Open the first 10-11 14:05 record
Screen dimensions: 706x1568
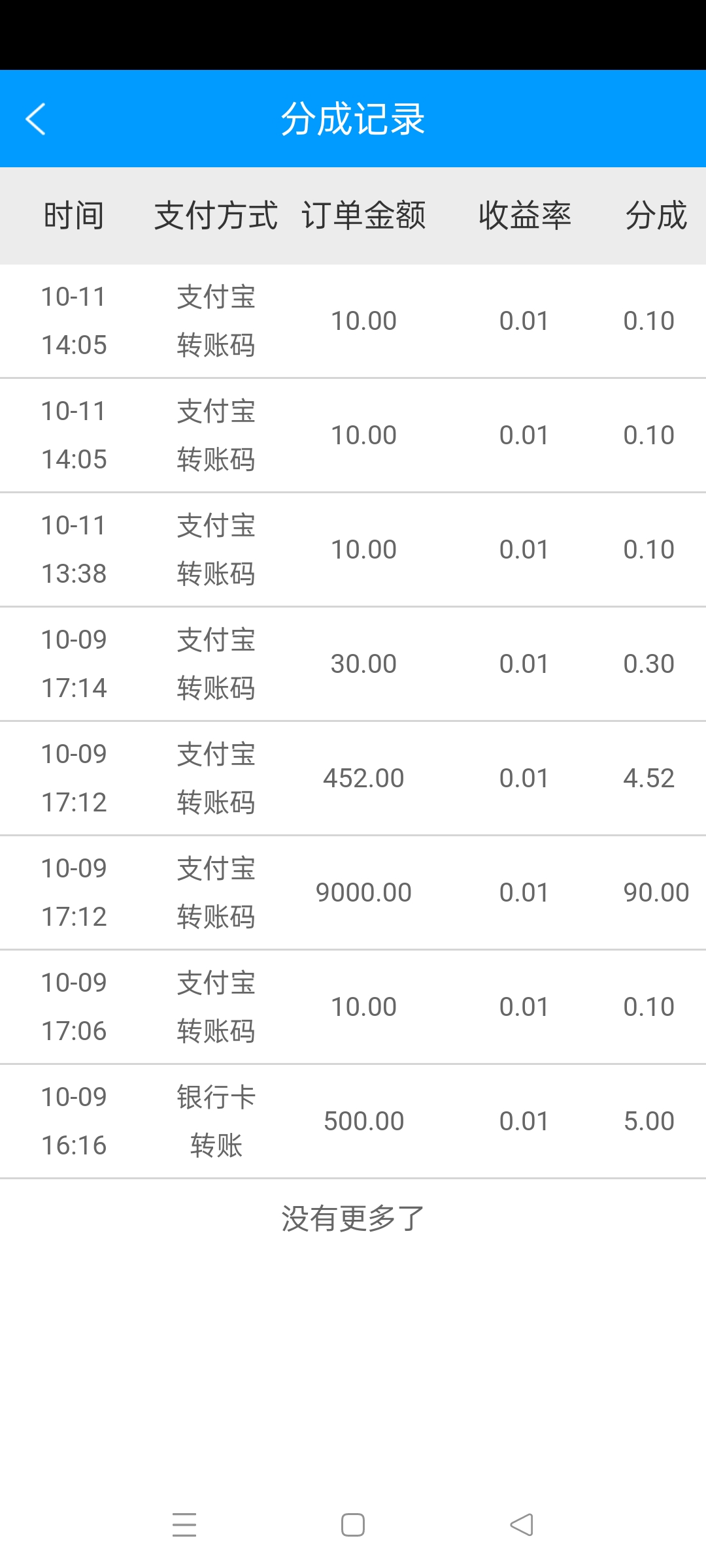tap(353, 320)
